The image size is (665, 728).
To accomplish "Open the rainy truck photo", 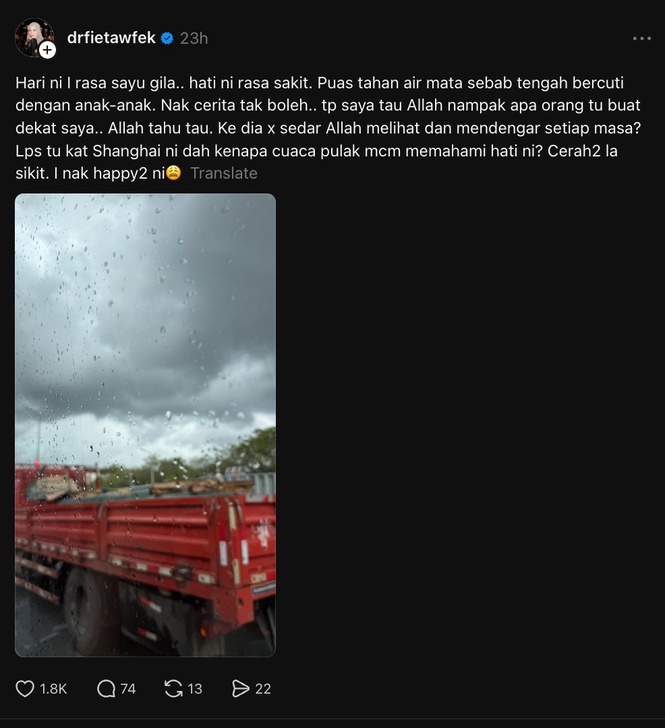I will 145,425.
